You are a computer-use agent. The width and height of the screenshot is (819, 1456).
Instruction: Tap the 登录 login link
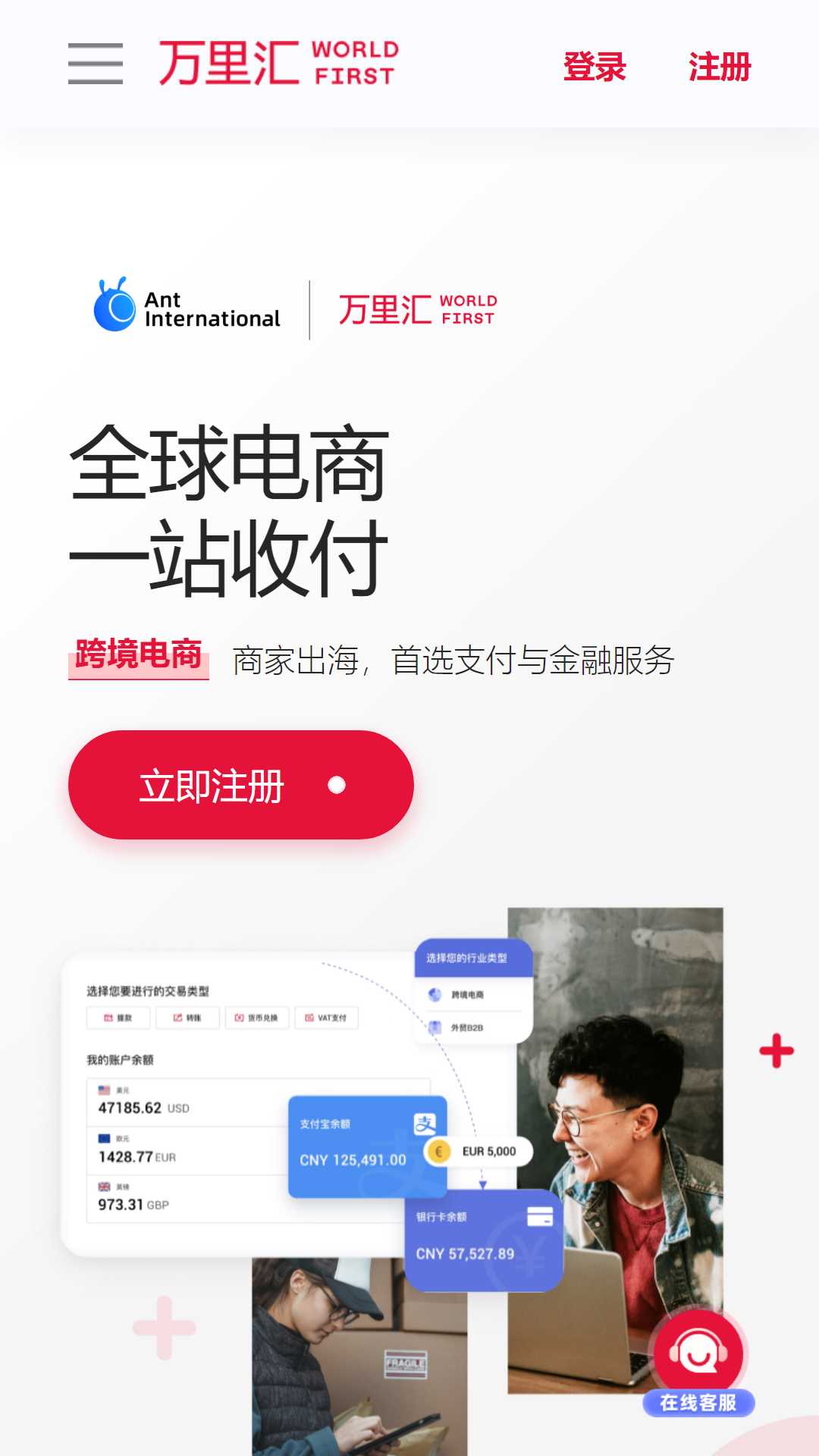point(595,66)
